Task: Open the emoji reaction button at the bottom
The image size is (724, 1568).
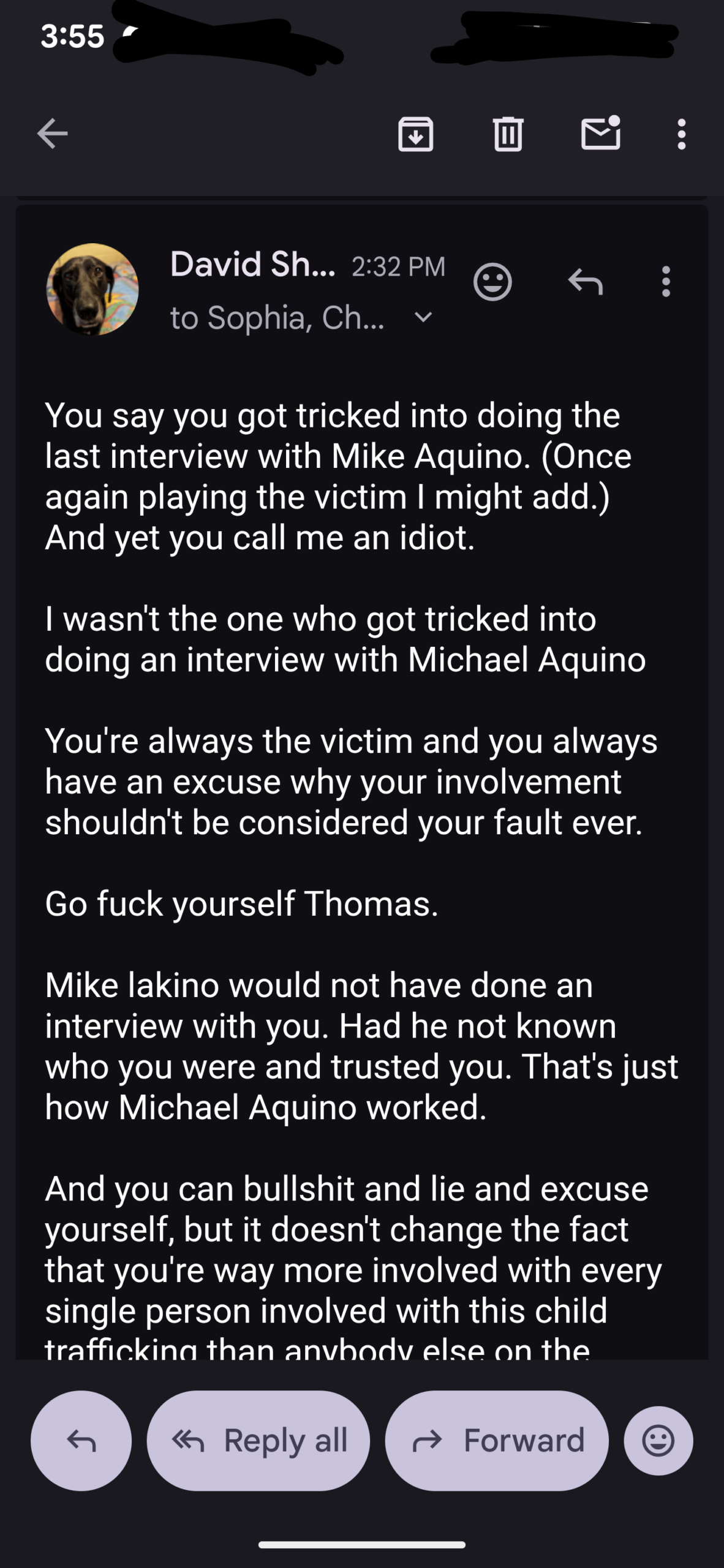Action: pyautogui.click(x=658, y=1441)
